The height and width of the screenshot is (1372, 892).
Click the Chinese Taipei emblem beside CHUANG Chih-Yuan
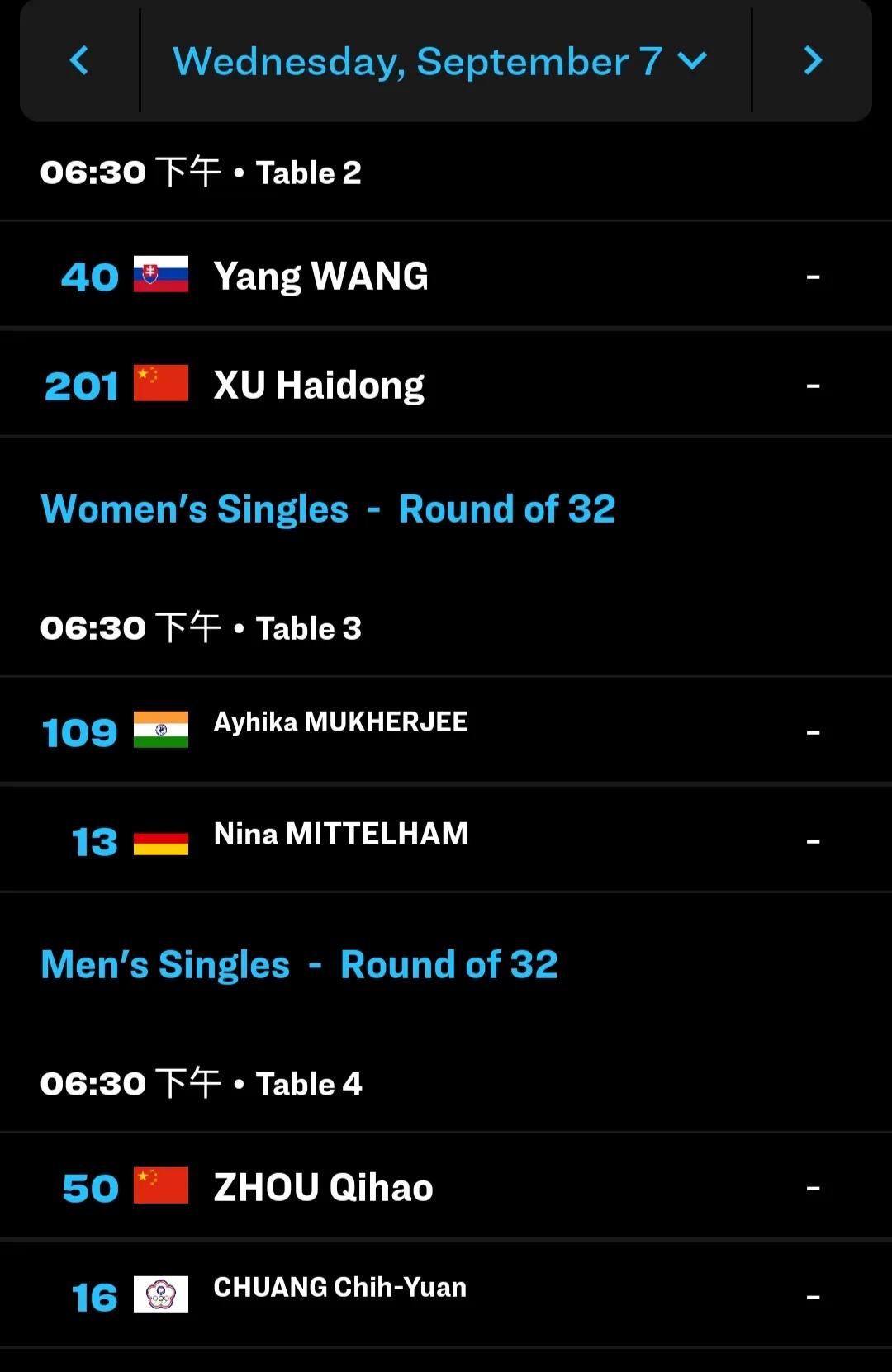point(159,1294)
